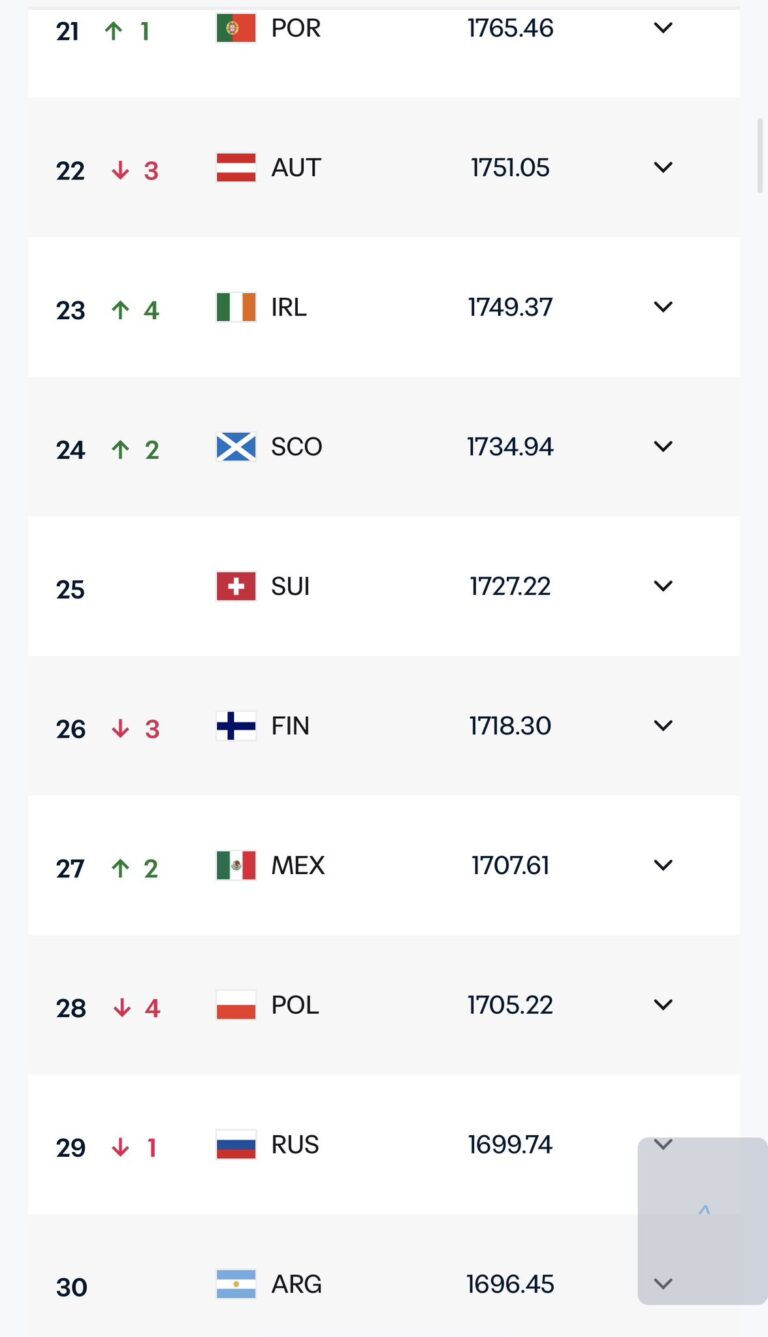768x1337 pixels.
Task: Expand the FIN ranking row chevron
Action: point(662,726)
